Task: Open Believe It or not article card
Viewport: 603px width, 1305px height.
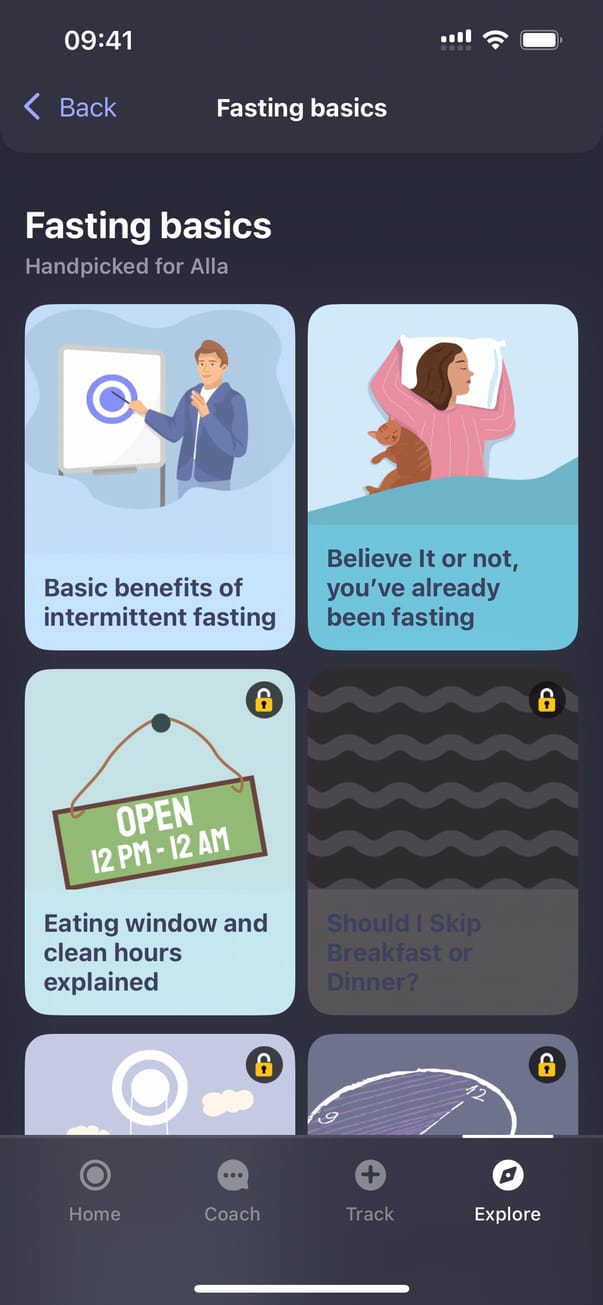Action: pyautogui.click(x=443, y=477)
